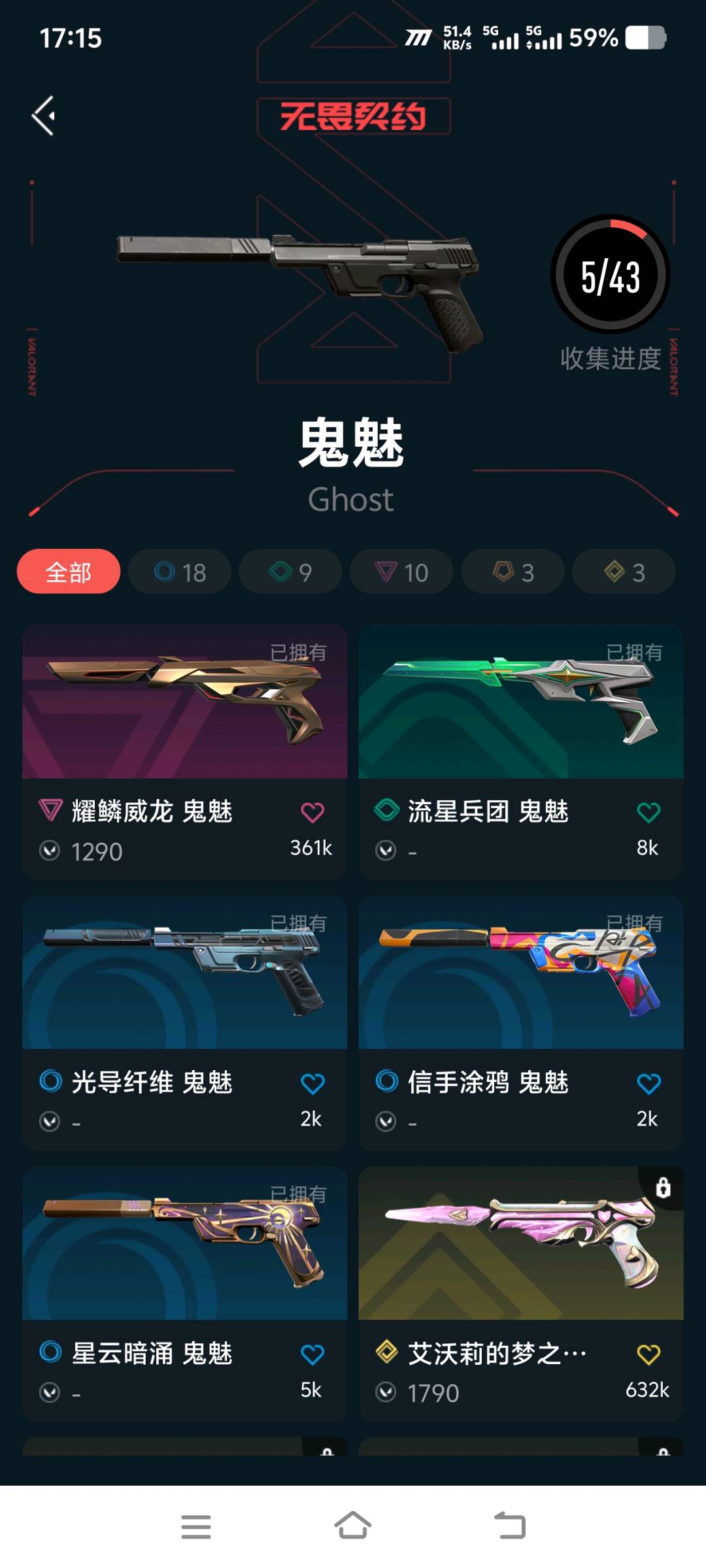Like the 星云暗涌 鬼魅 skin
706x1568 pixels.
(x=312, y=1354)
